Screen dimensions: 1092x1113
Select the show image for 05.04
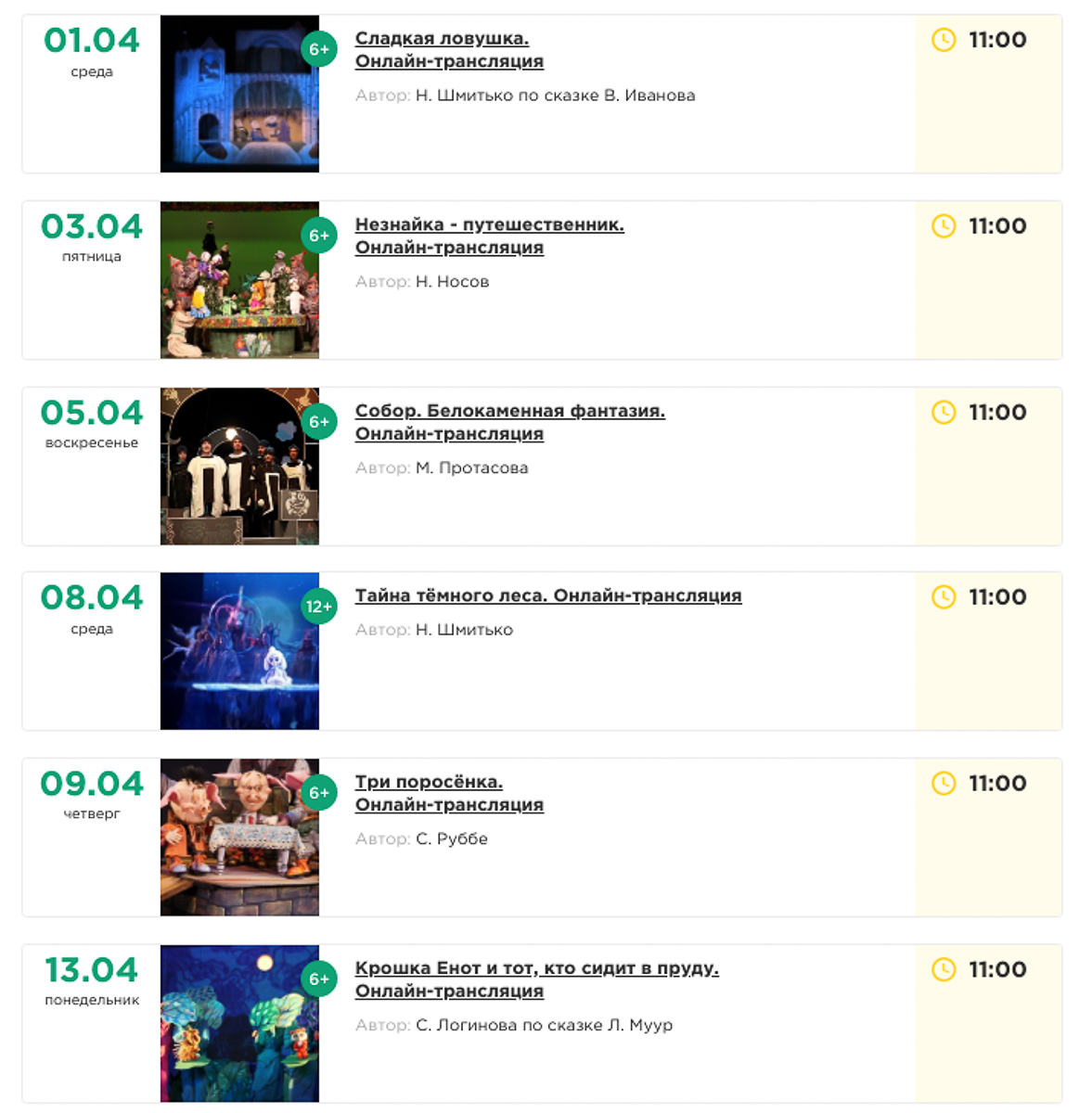click(x=239, y=466)
